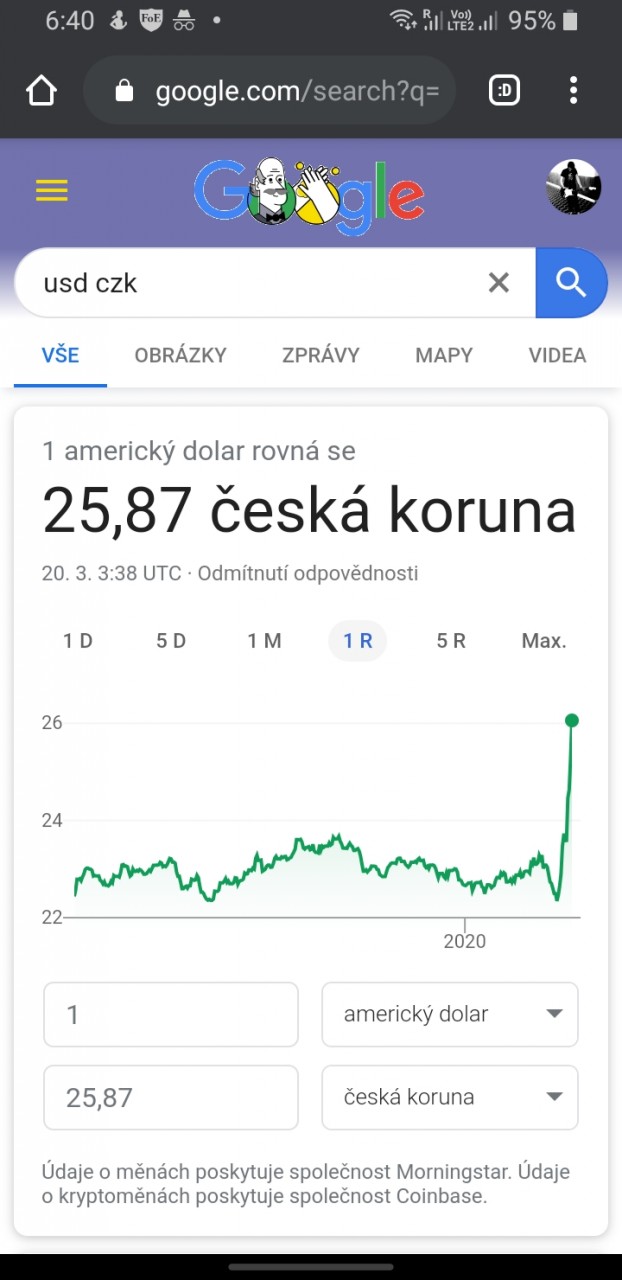
Task: Switch to the Videa tab
Action: pos(557,355)
